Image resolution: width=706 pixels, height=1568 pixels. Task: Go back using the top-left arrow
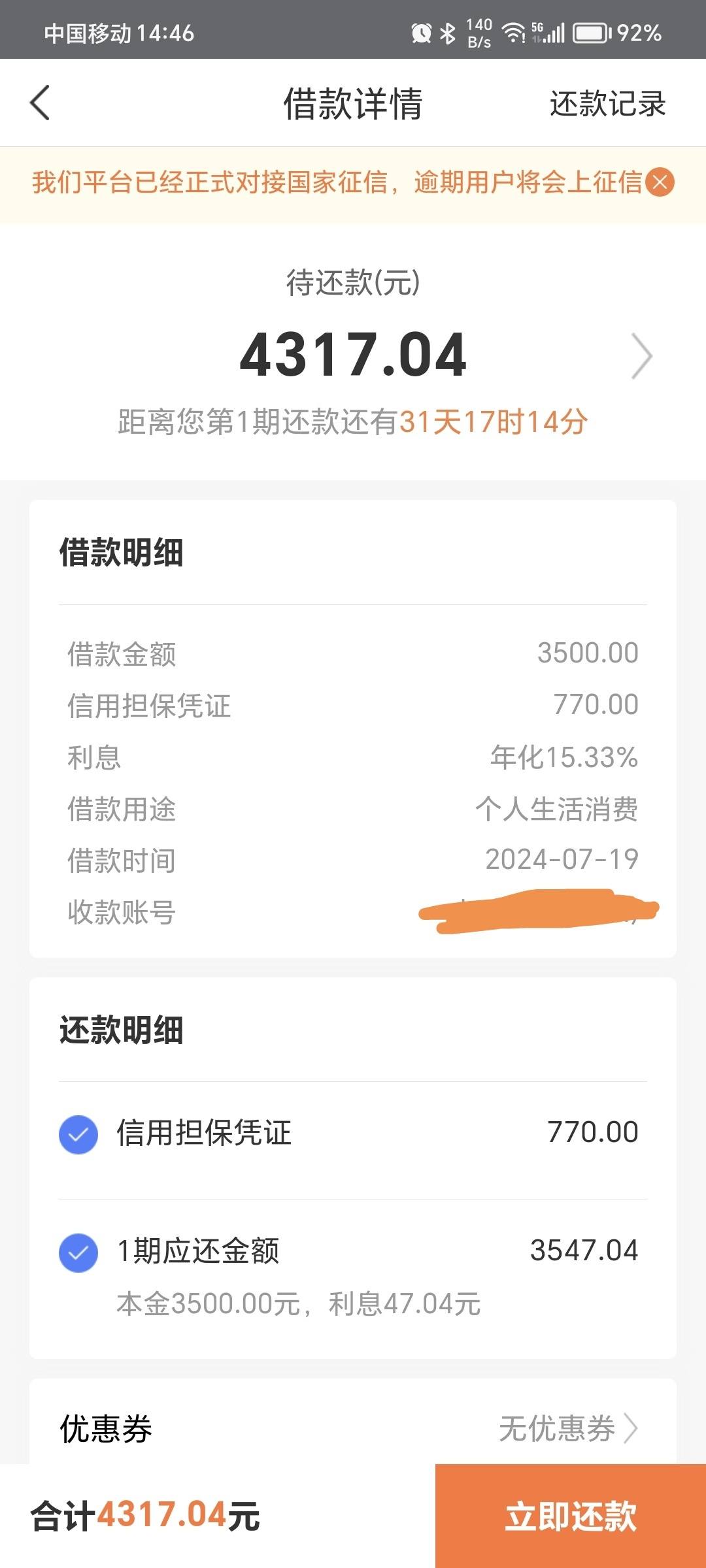coord(40,103)
